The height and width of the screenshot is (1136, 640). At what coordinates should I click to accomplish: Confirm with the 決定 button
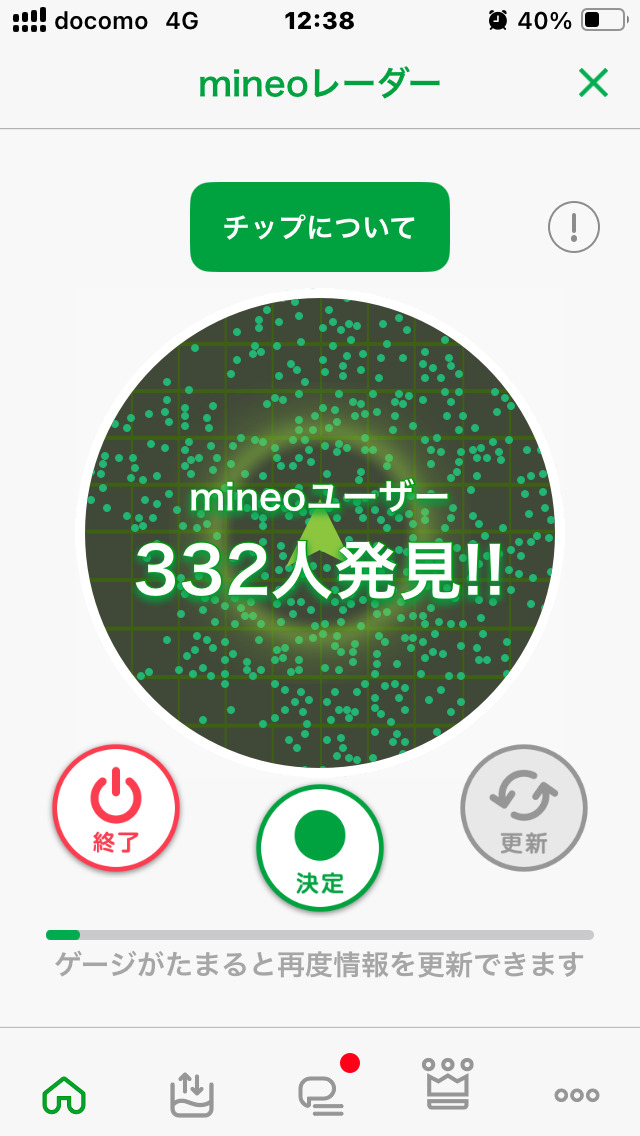(320, 847)
